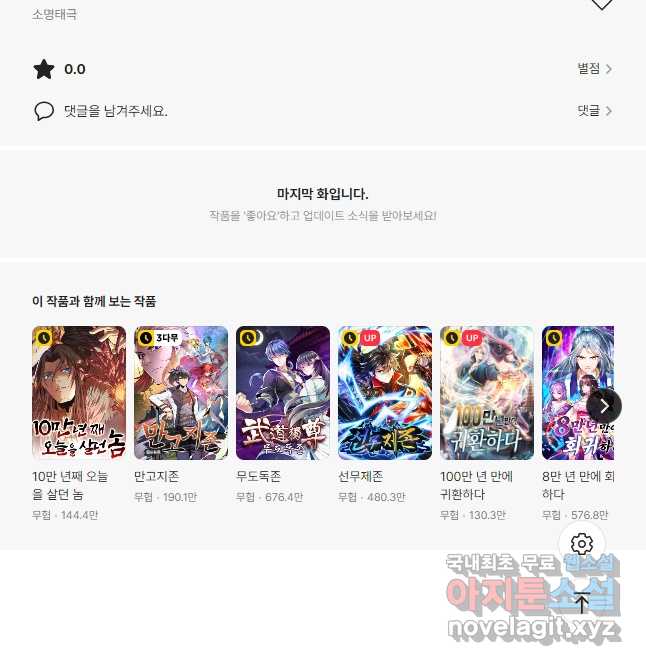The height and width of the screenshot is (666, 646).
Task: Open the webtoon 무도독존
Action: pos(283,392)
